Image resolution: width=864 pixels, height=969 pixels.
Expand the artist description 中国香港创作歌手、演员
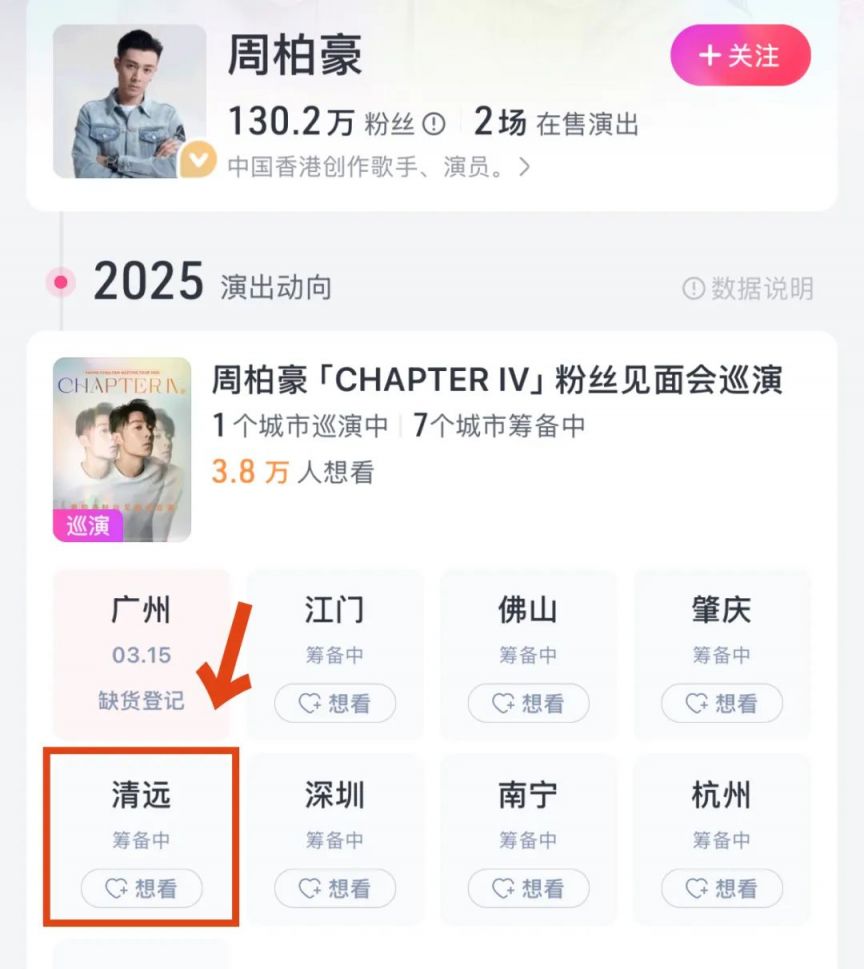[379, 166]
